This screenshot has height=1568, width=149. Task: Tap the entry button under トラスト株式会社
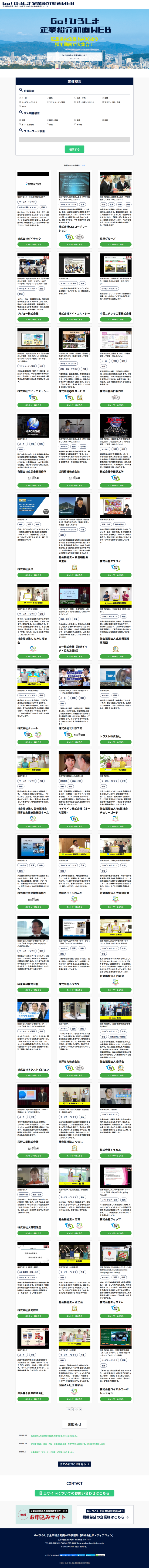click(x=115, y=741)
